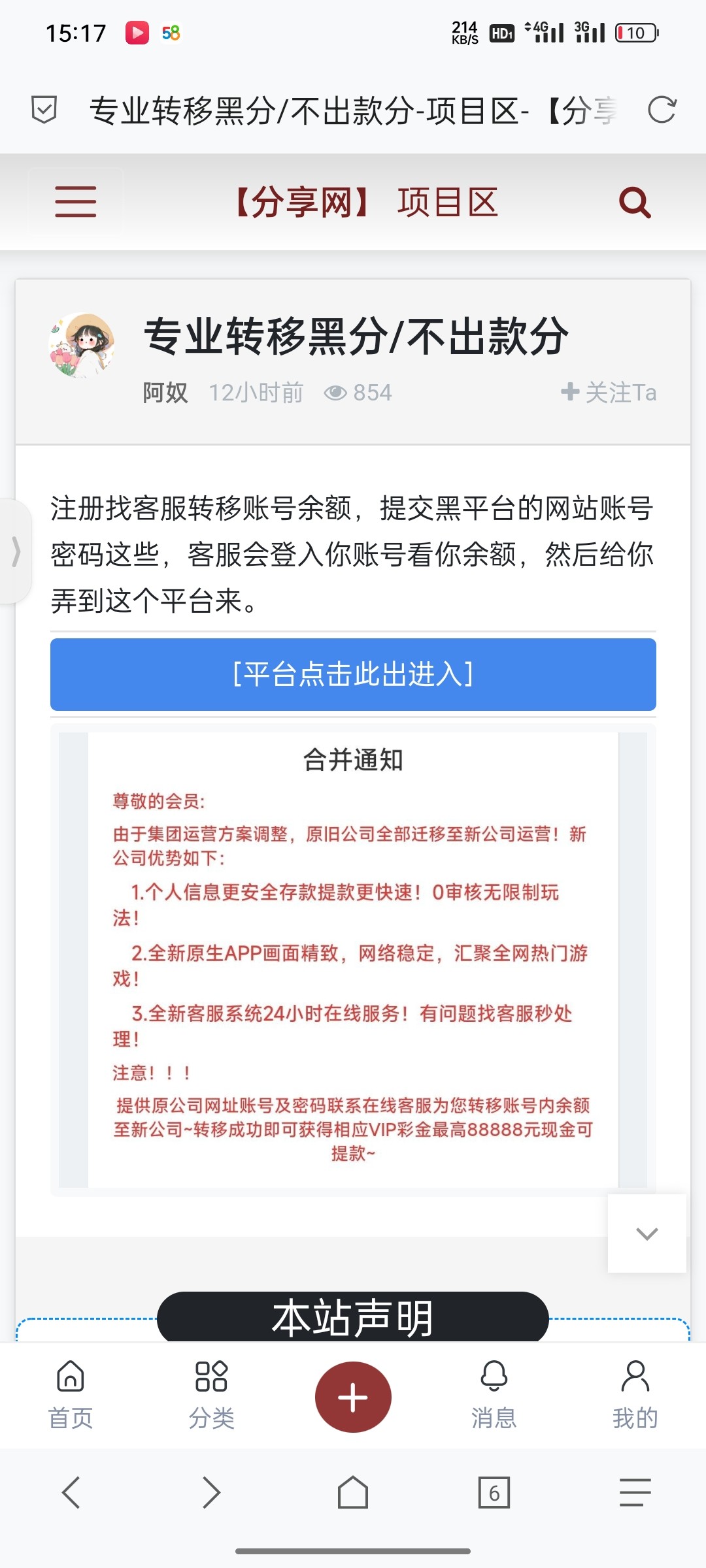Open the site security shield icon
The image size is (706, 1568).
(x=44, y=110)
